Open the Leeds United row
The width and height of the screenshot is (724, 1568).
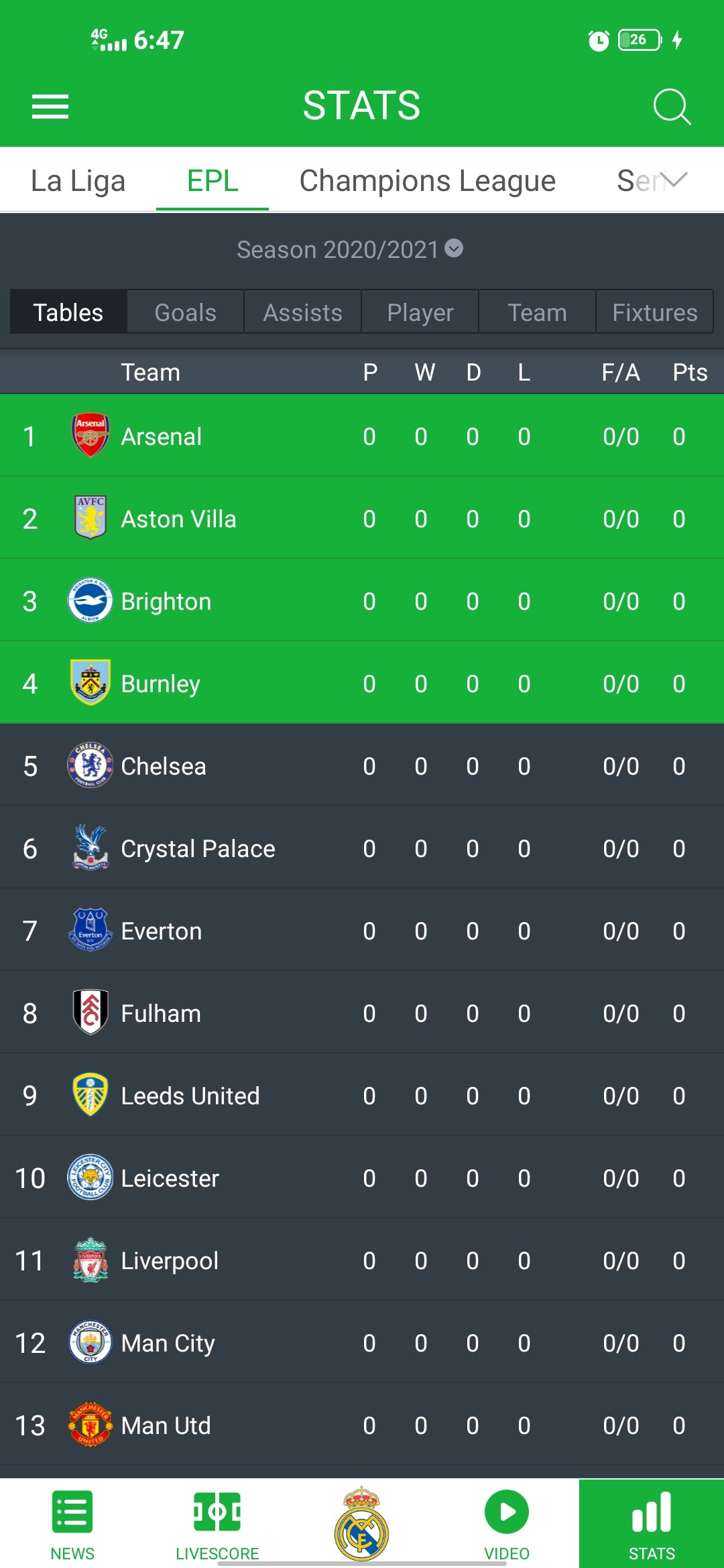[x=362, y=1096]
